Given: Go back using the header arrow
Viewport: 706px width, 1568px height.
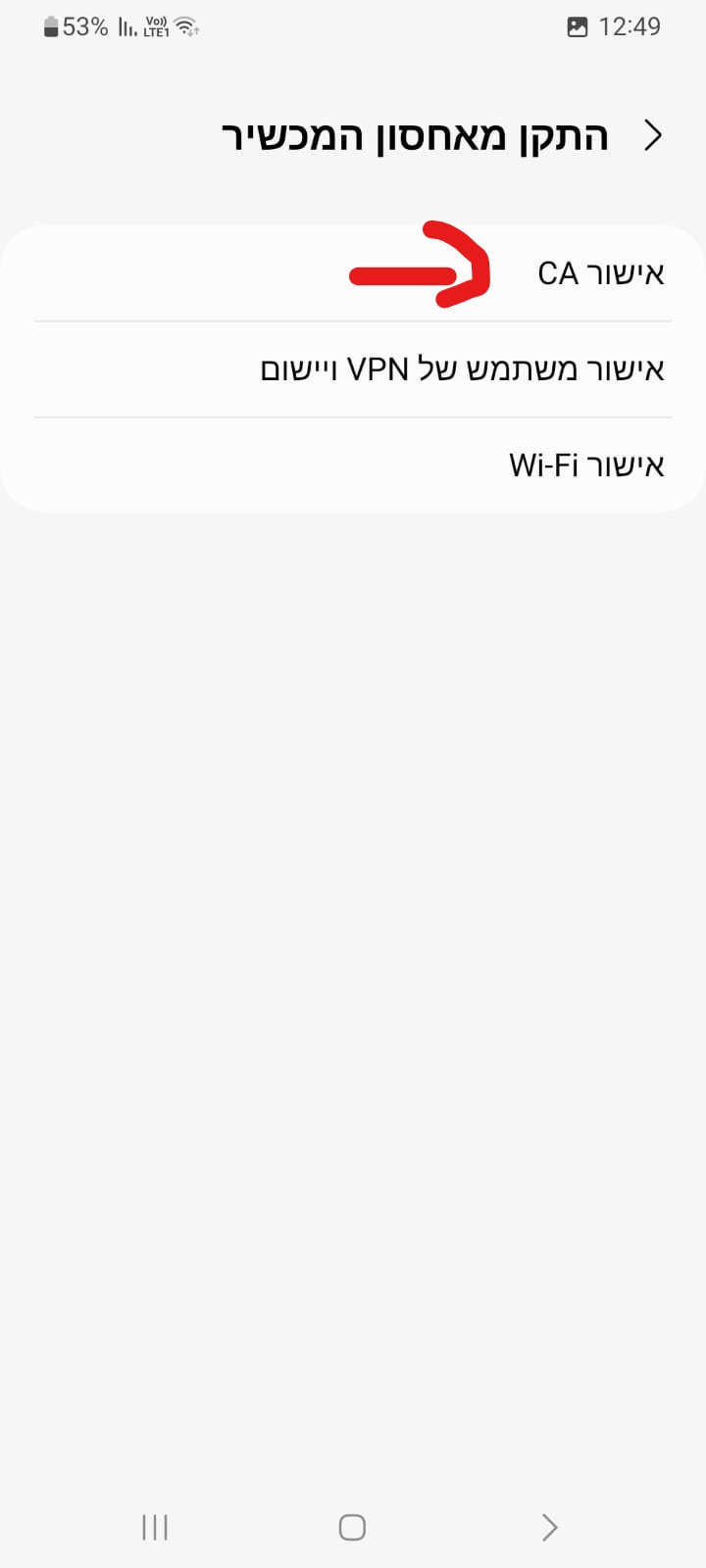Looking at the screenshot, I should (x=654, y=135).
